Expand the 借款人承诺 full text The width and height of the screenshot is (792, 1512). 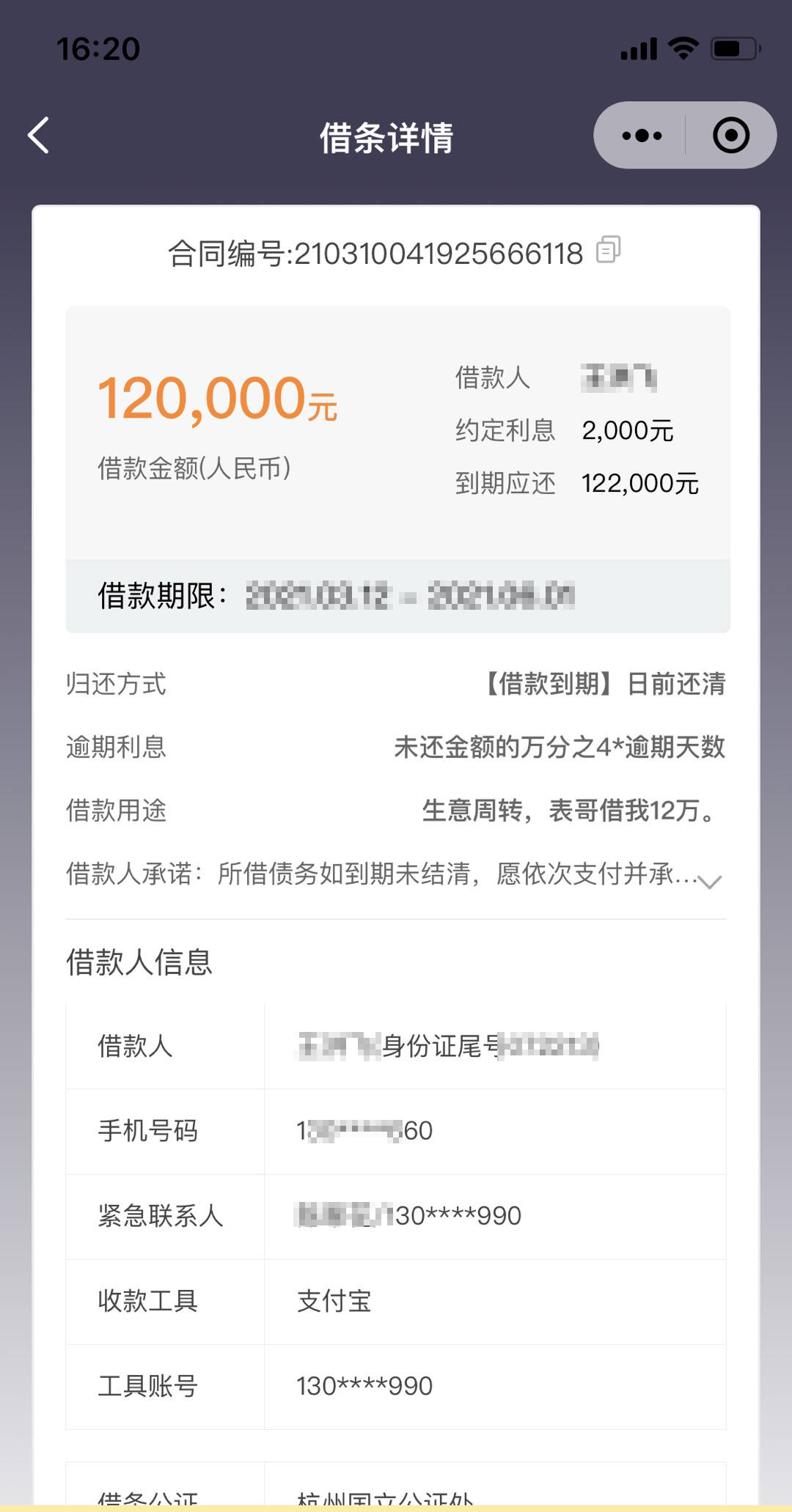tap(709, 882)
